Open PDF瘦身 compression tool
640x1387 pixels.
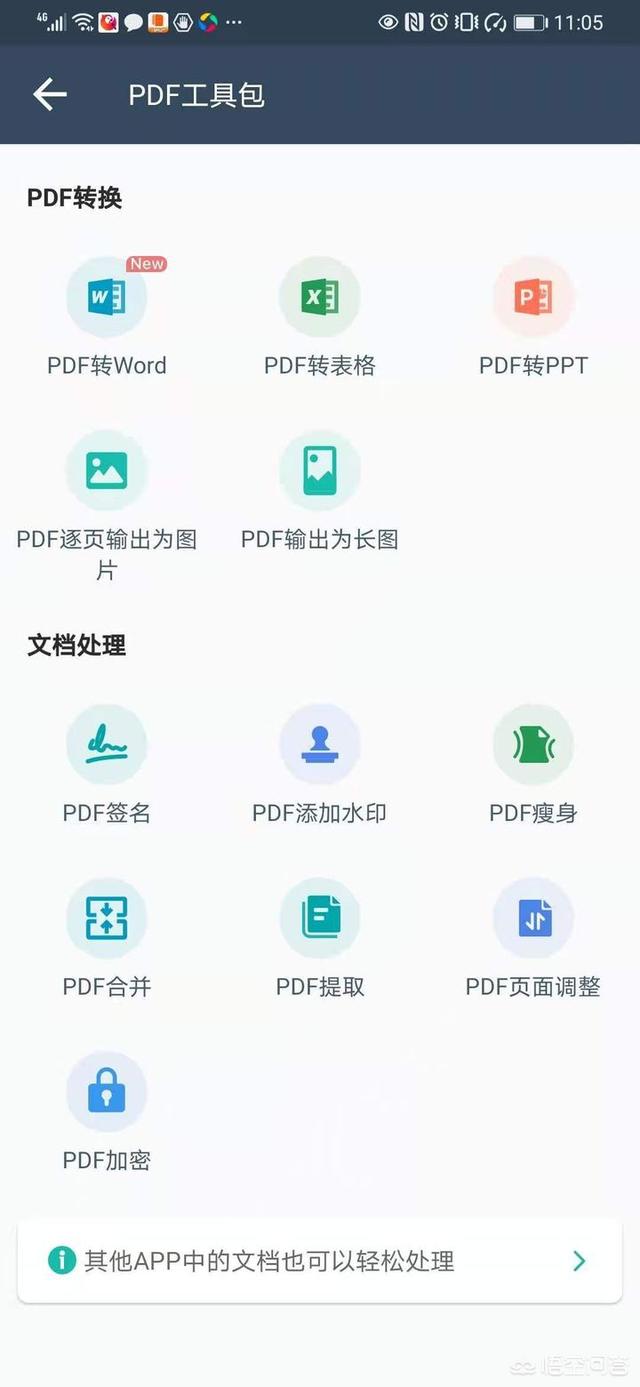(533, 745)
